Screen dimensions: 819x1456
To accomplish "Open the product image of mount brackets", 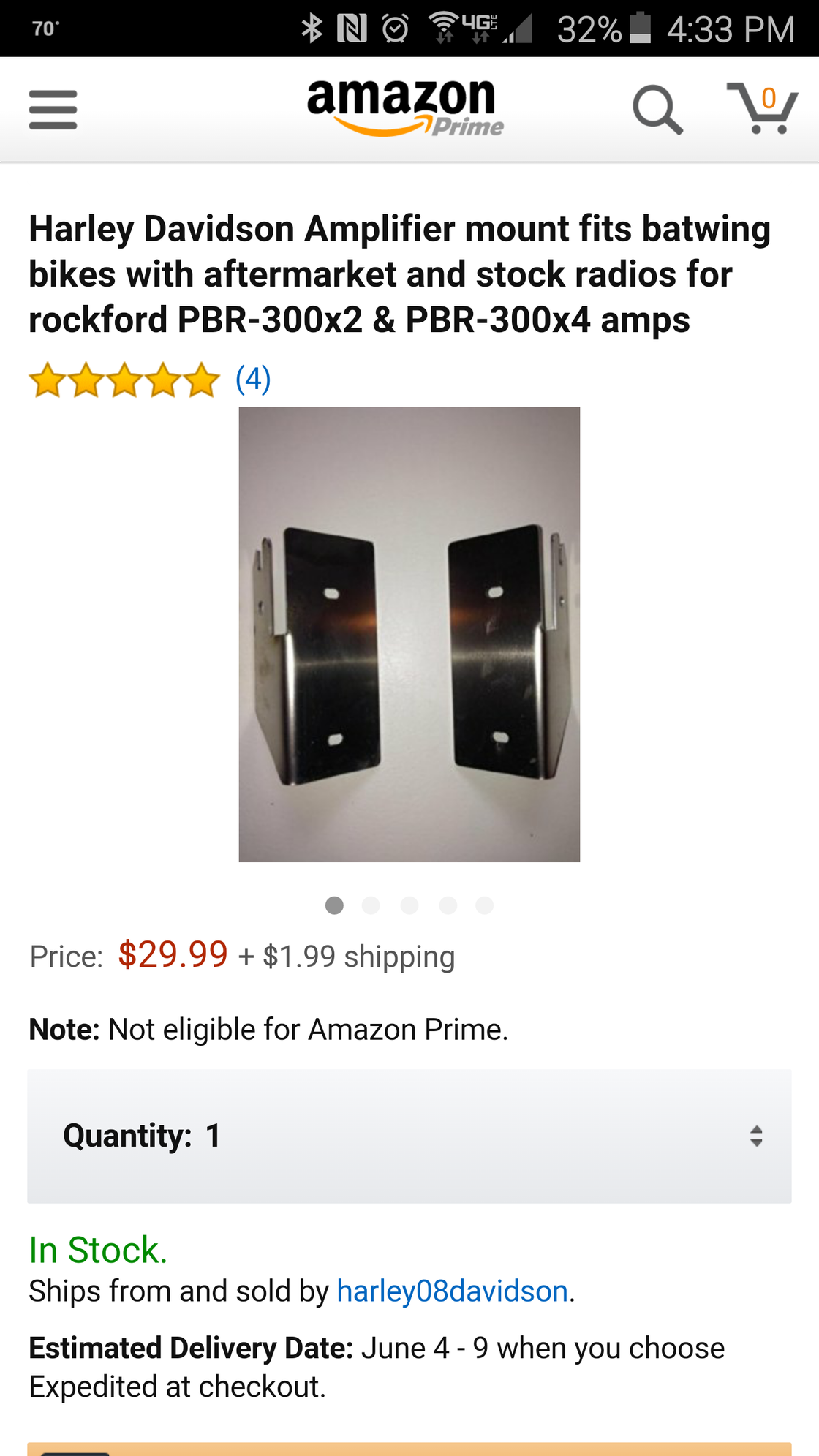I will pyautogui.click(x=409, y=634).
